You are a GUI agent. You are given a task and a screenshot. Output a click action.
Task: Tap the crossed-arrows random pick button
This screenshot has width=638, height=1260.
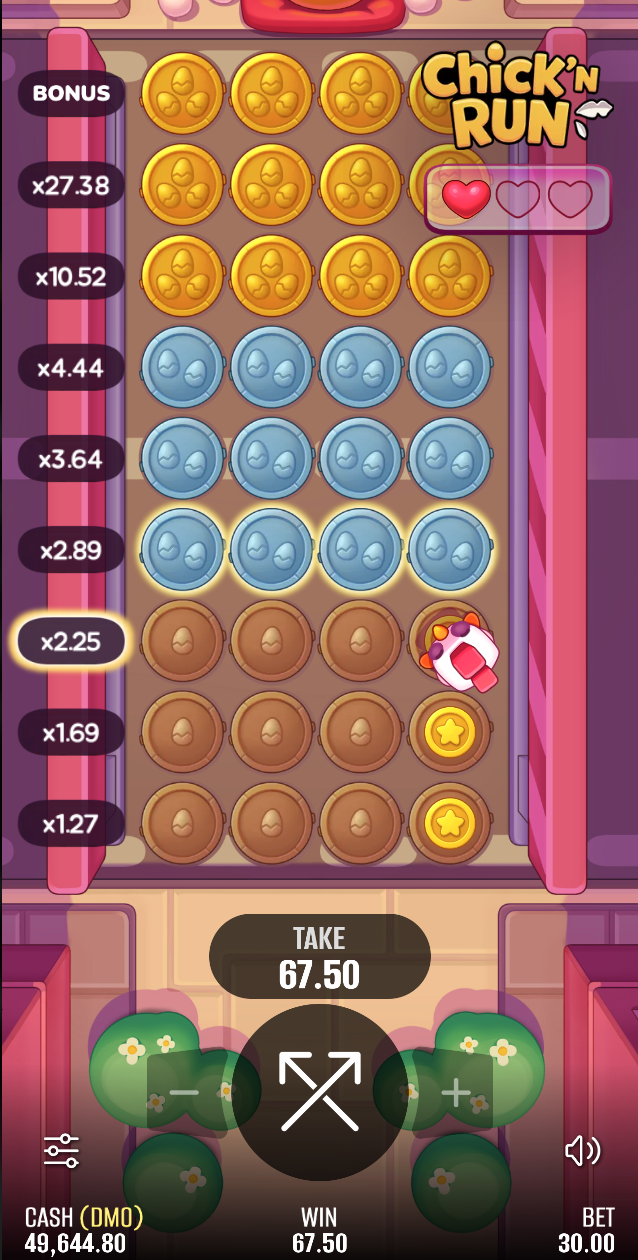tap(319, 1092)
